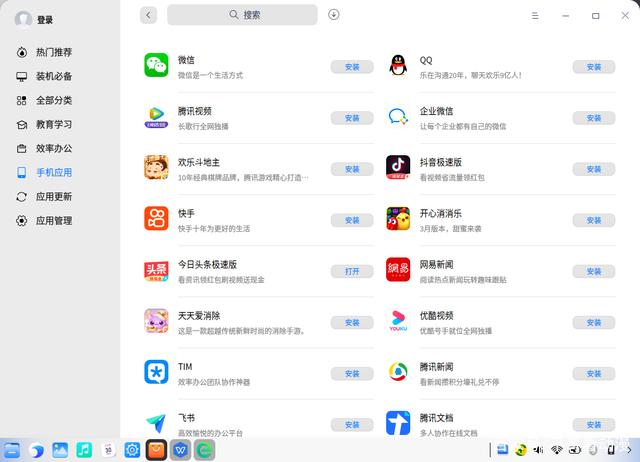Install TIM with 安装 button
The height and width of the screenshot is (462, 640).
click(352, 373)
